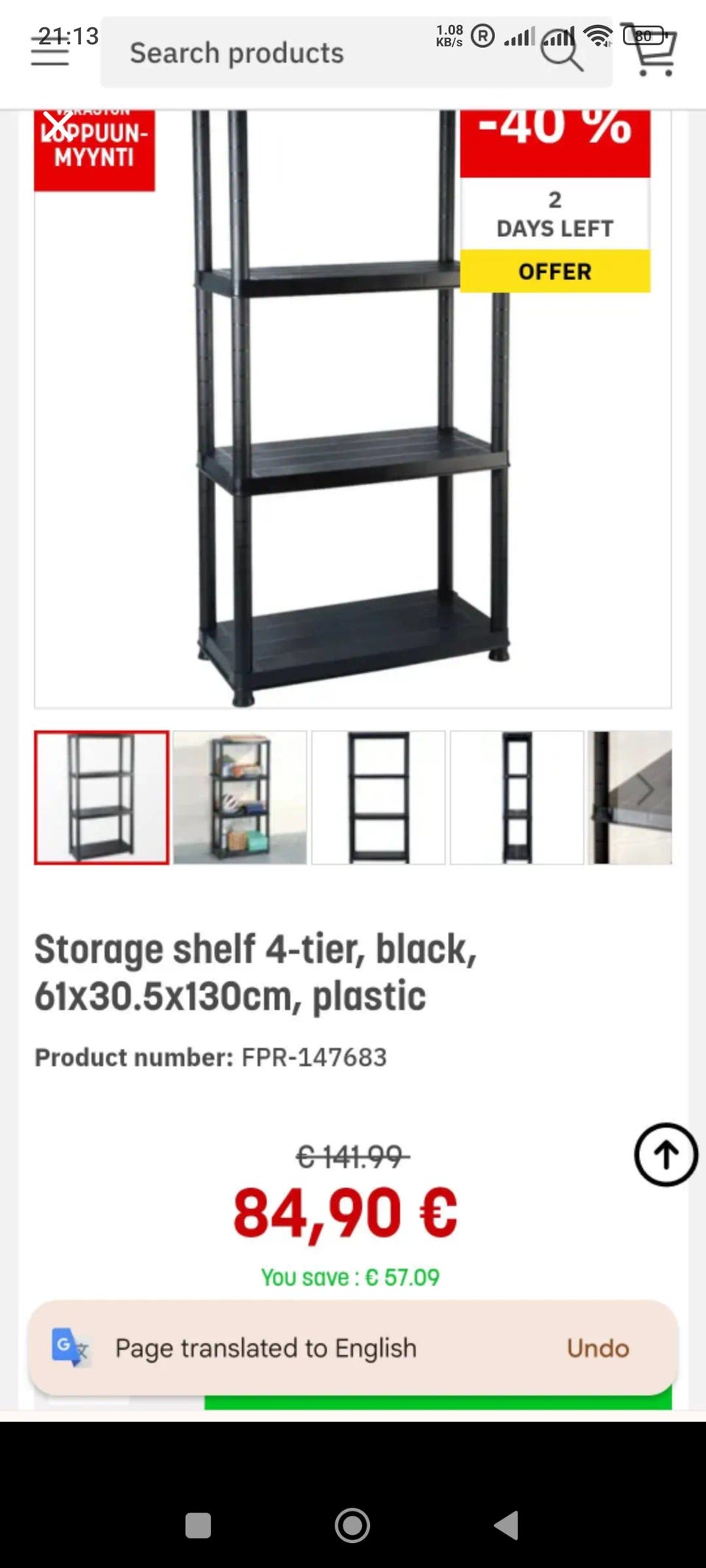Select the first empty black shelf thumbnail
The image size is (706, 1568).
pos(101,798)
